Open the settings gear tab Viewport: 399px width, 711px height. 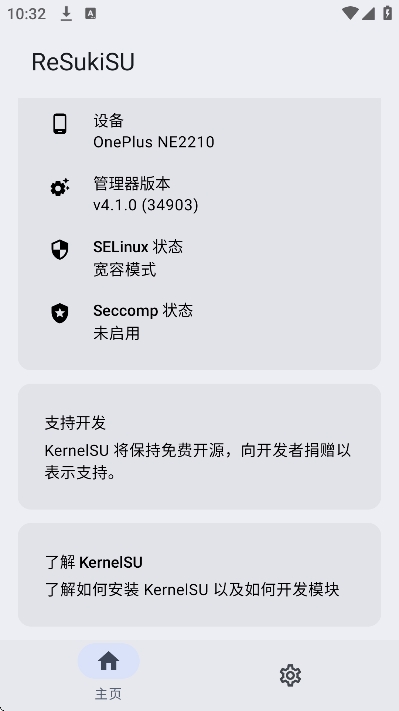[x=290, y=675]
